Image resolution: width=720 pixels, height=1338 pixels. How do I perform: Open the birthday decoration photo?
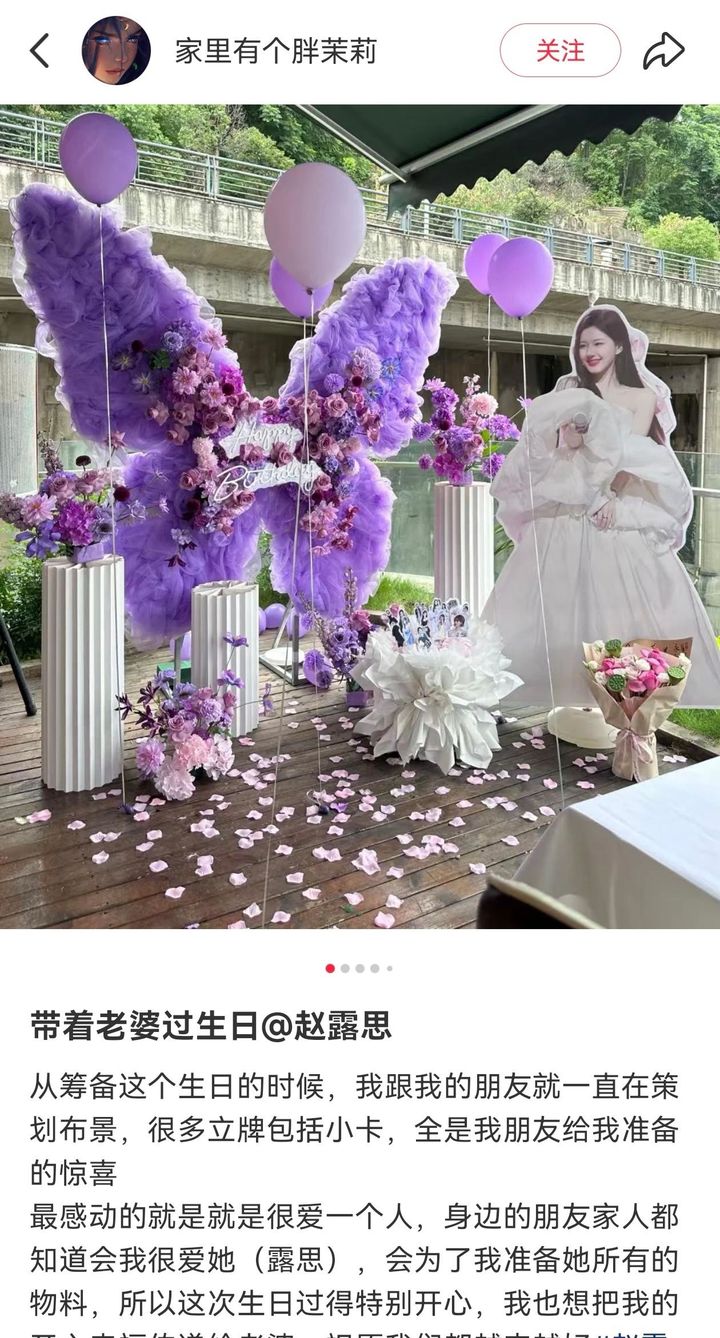pos(360,517)
